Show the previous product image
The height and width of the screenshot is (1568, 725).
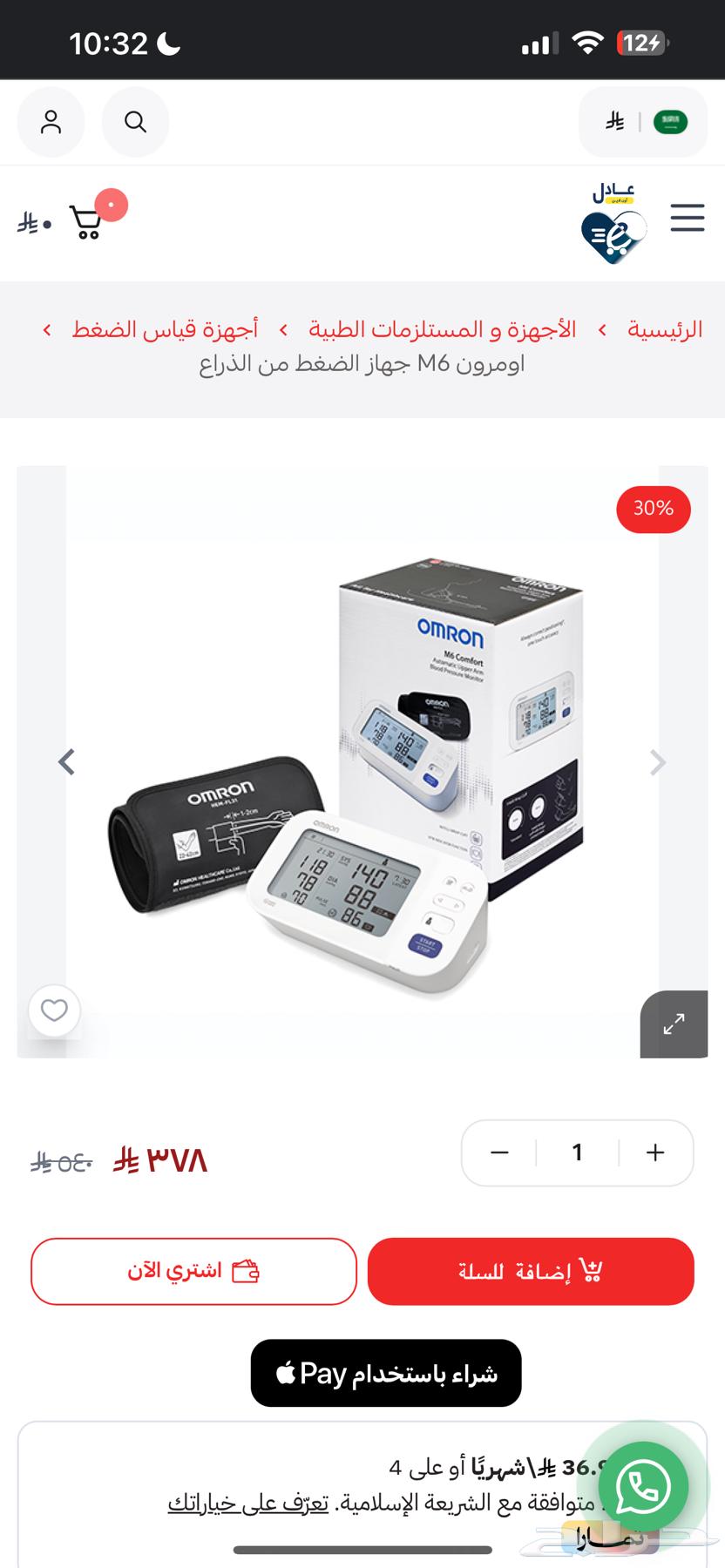66,762
